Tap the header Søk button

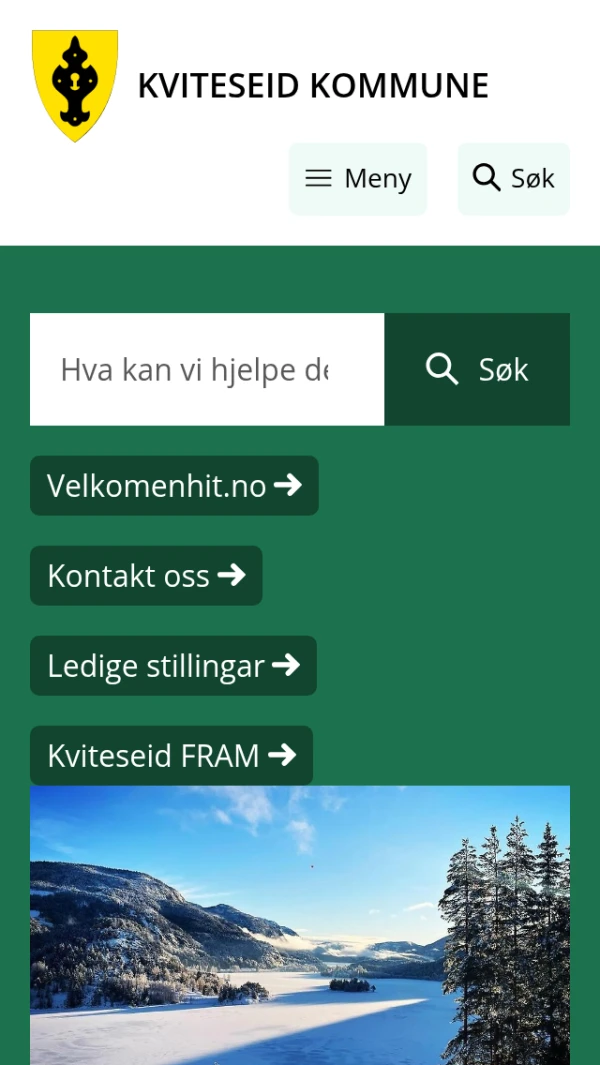coord(513,179)
